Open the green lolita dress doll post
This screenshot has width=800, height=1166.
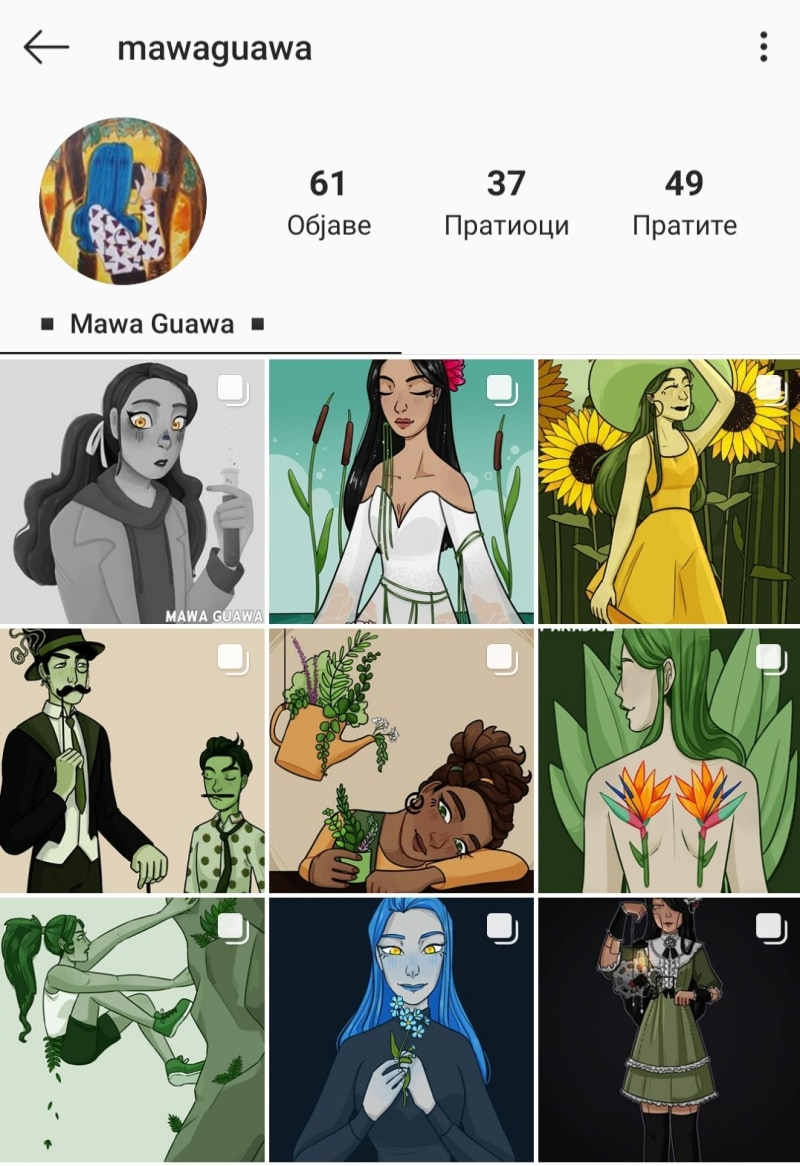669,1030
